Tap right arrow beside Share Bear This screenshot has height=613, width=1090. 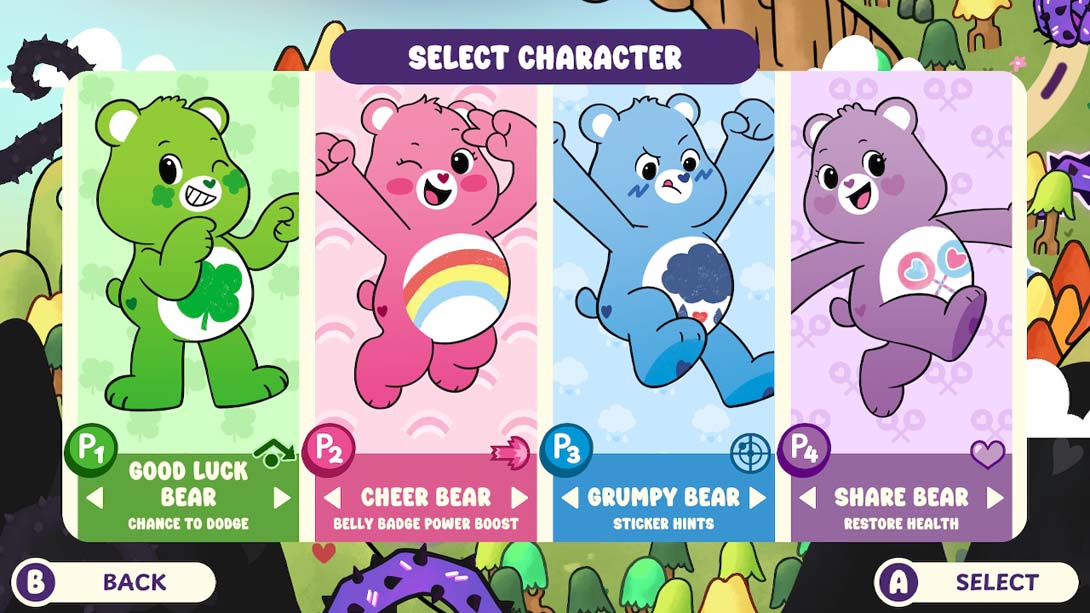pyautogui.click(x=995, y=497)
